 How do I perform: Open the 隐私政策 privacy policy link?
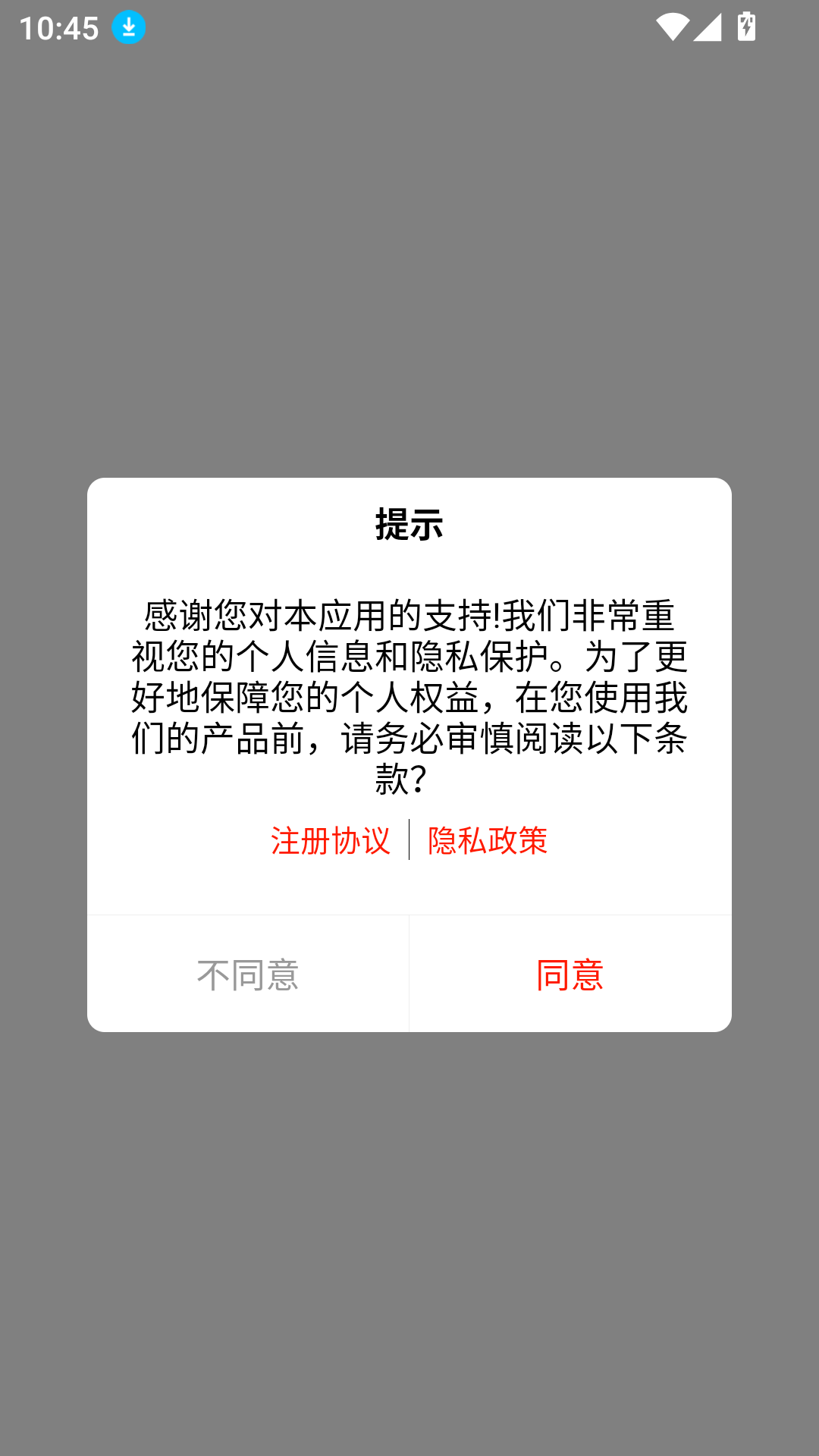click(x=488, y=840)
